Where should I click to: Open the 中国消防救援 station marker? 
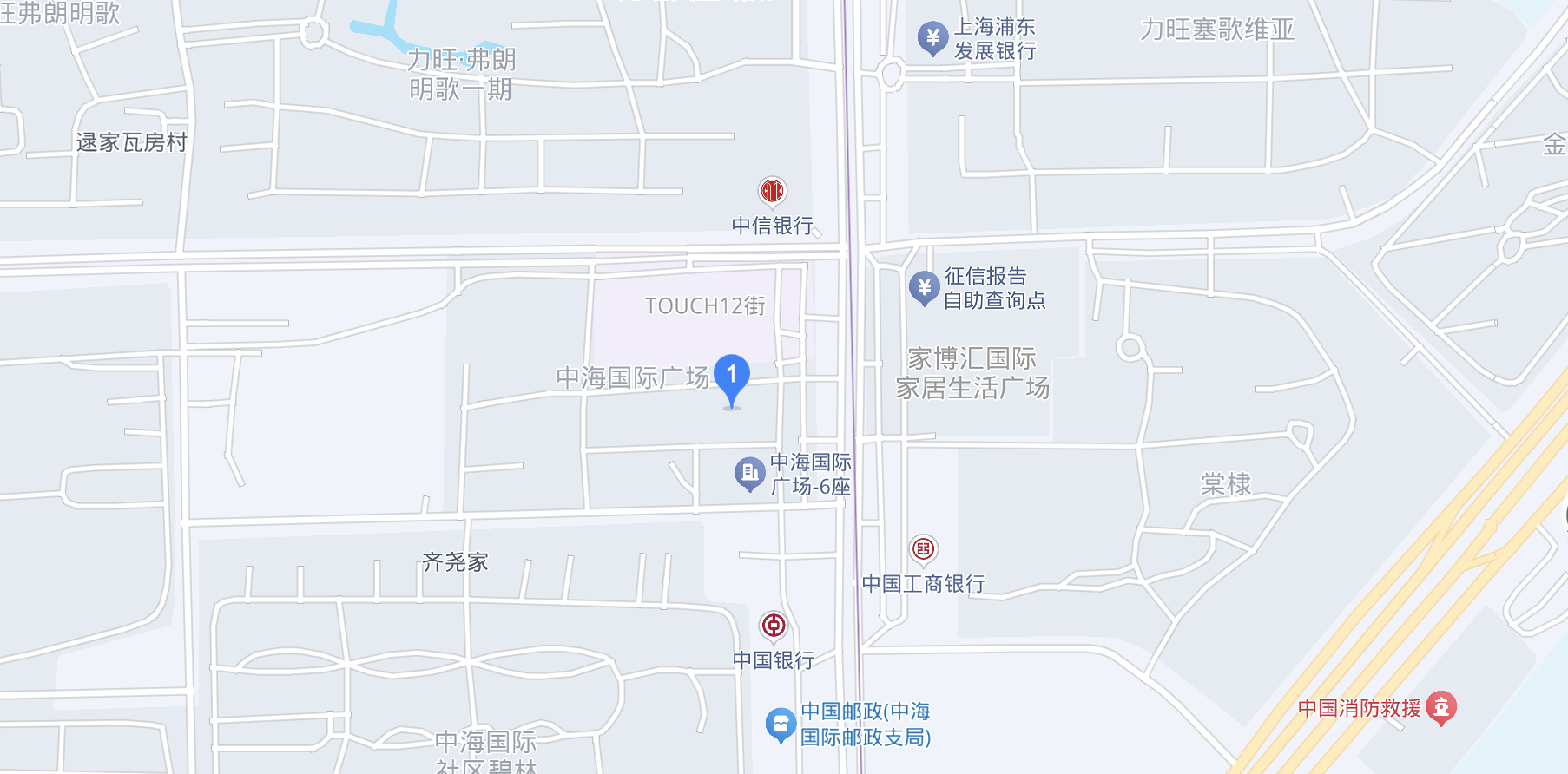click(x=1441, y=707)
